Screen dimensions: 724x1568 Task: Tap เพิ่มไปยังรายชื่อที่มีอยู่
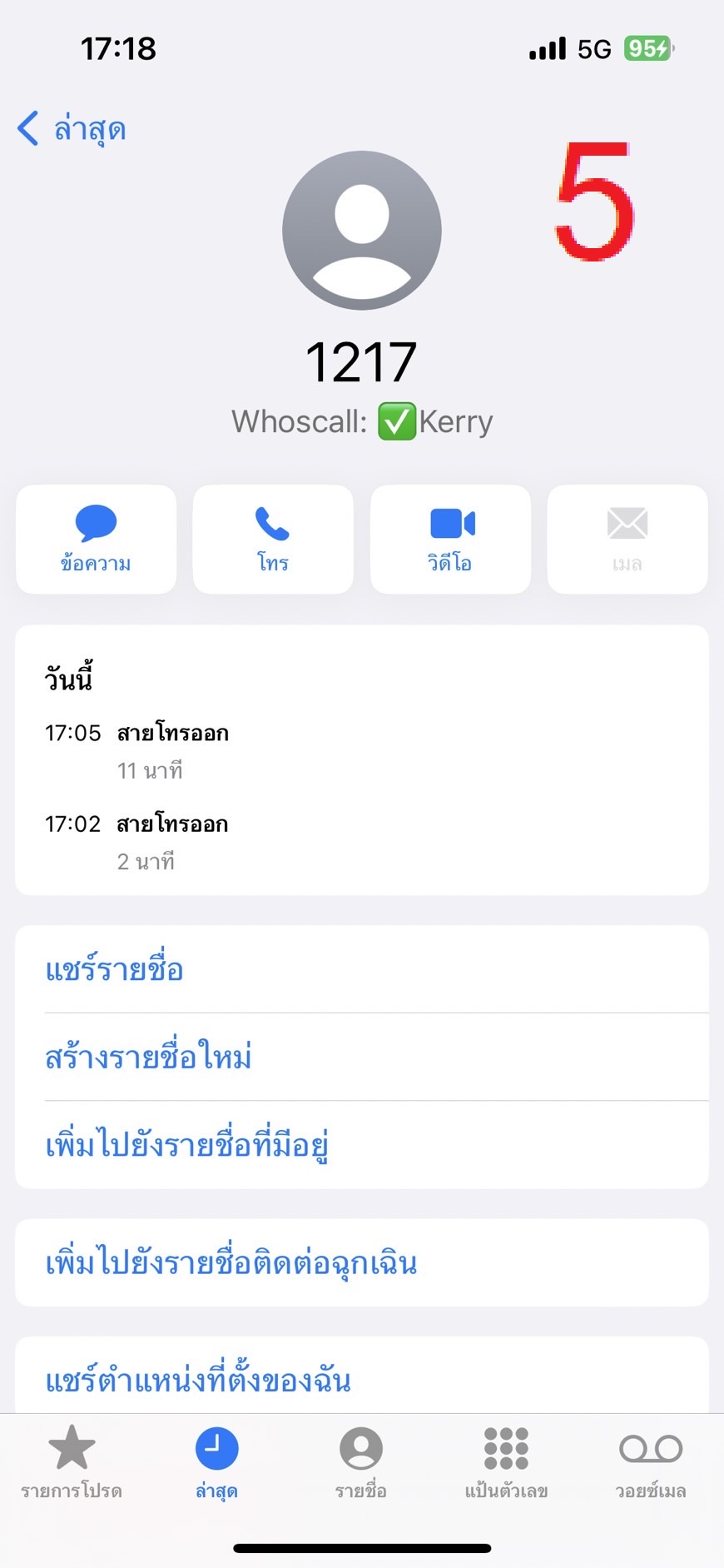click(362, 1145)
